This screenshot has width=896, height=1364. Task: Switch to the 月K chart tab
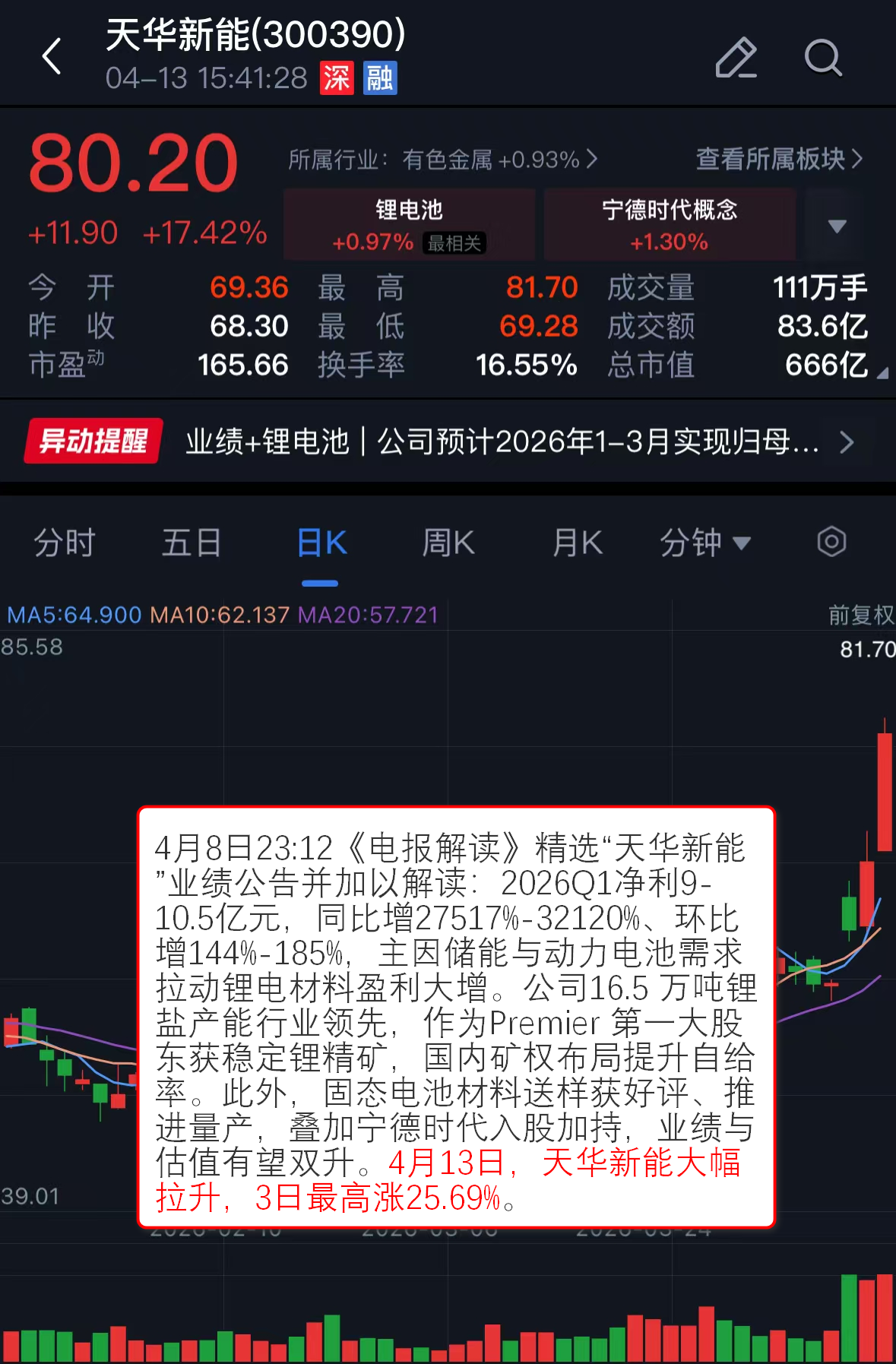[x=578, y=543]
